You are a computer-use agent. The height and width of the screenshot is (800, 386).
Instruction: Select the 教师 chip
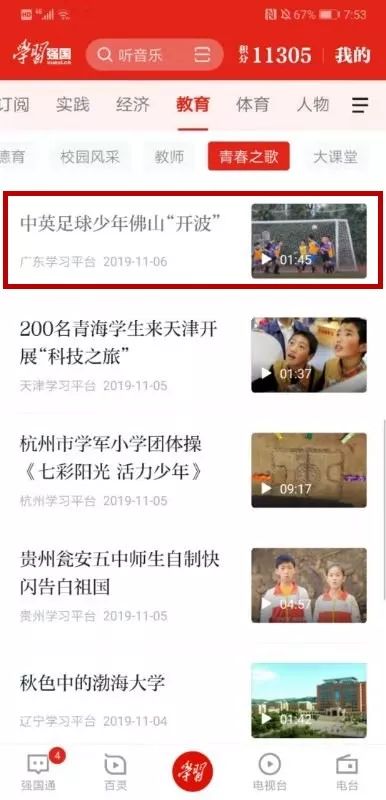click(169, 156)
